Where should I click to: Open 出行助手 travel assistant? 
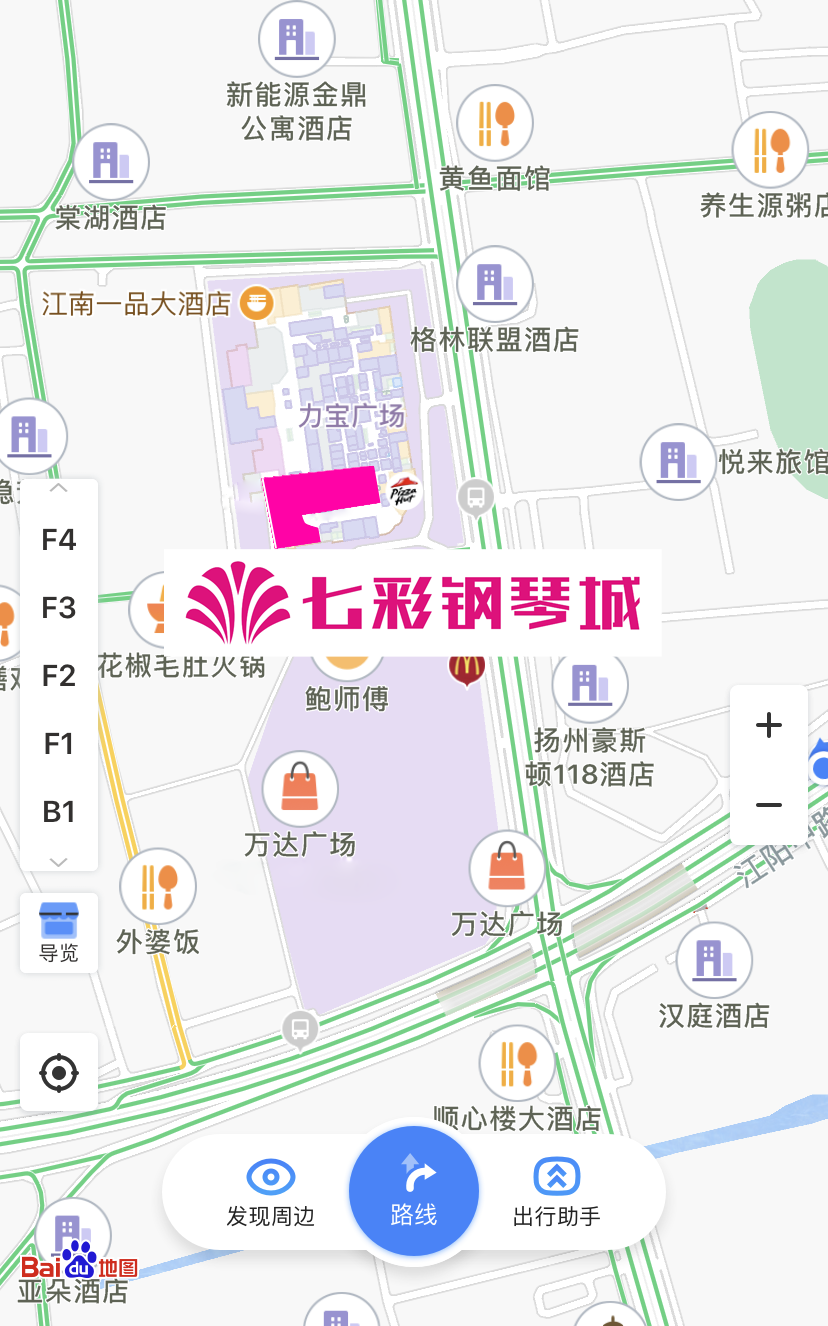click(x=557, y=1192)
